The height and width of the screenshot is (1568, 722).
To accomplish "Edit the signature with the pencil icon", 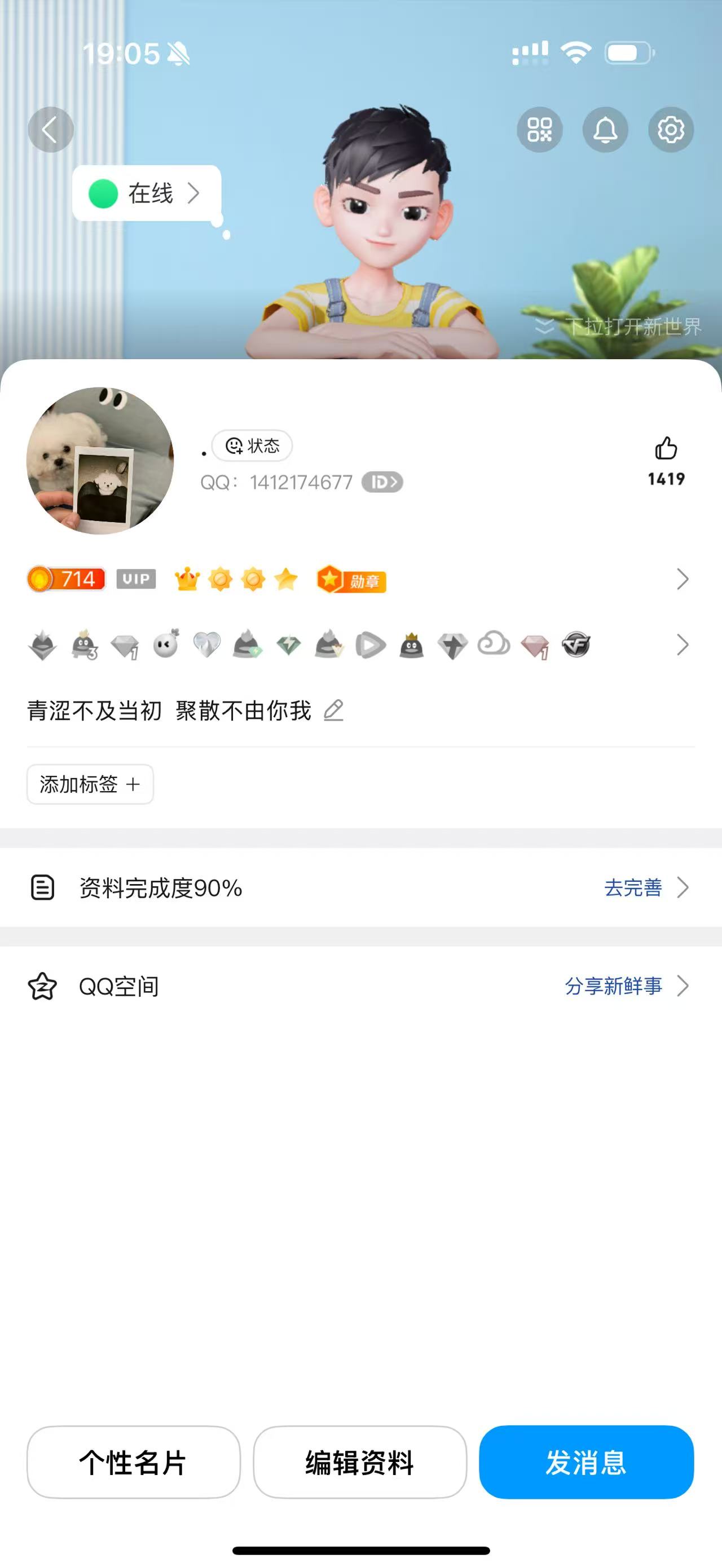I will pyautogui.click(x=333, y=710).
